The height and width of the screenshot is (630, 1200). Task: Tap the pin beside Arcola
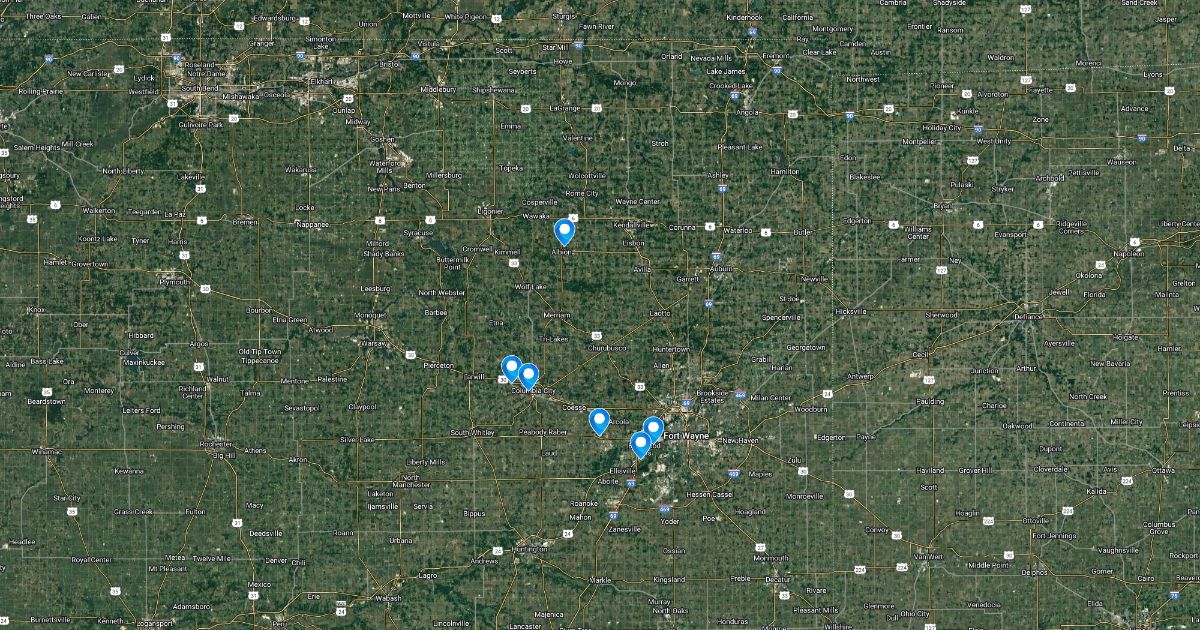click(x=599, y=421)
